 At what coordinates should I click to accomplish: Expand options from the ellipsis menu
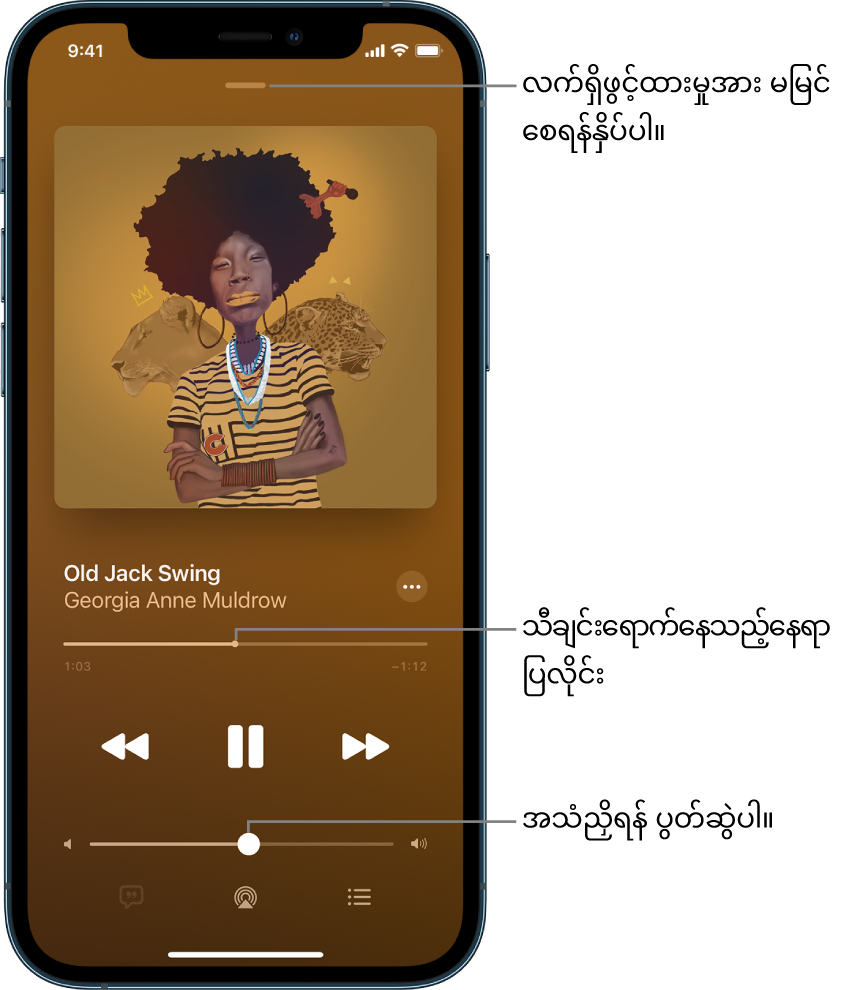(x=411, y=586)
